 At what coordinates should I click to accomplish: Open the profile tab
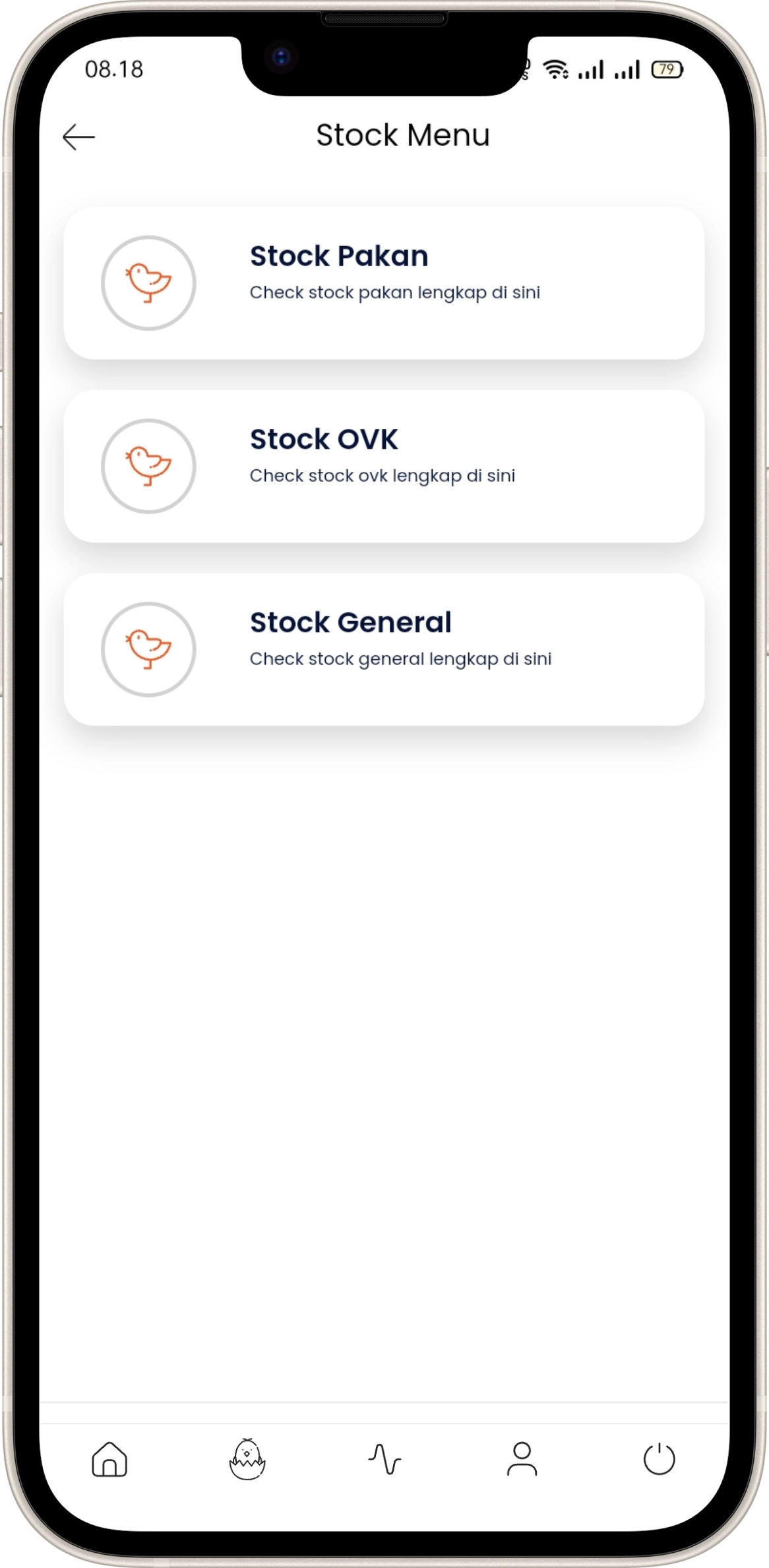[522, 1458]
